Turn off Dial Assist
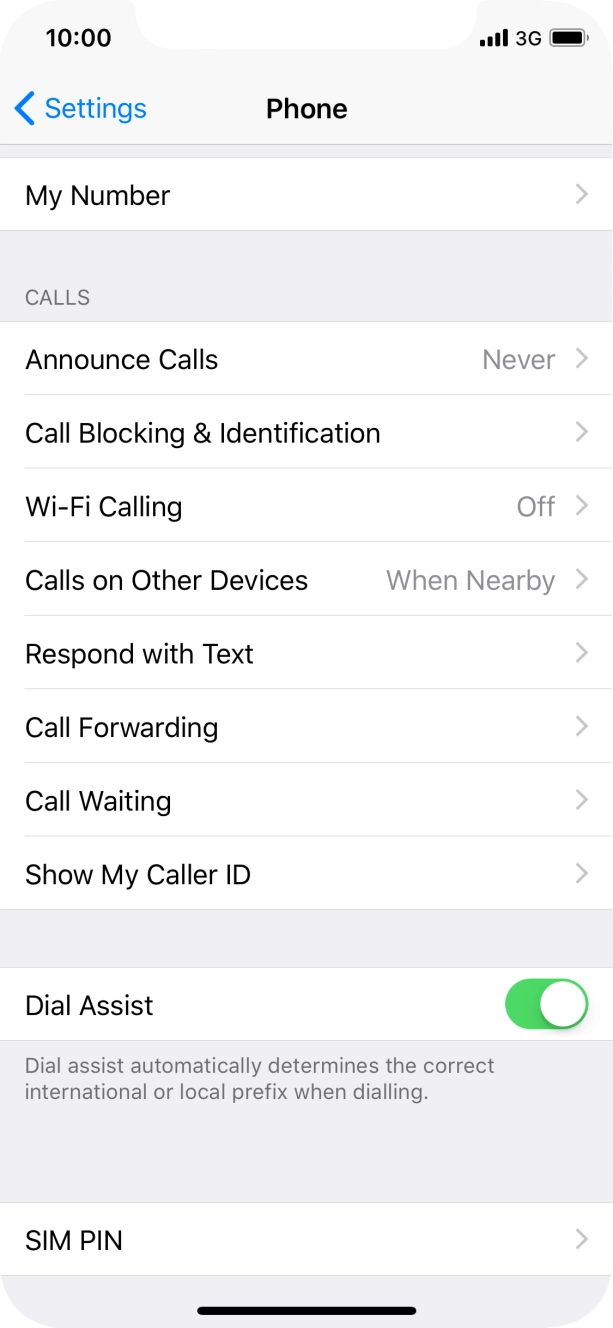This screenshot has height=1328, width=613. pos(546,1004)
